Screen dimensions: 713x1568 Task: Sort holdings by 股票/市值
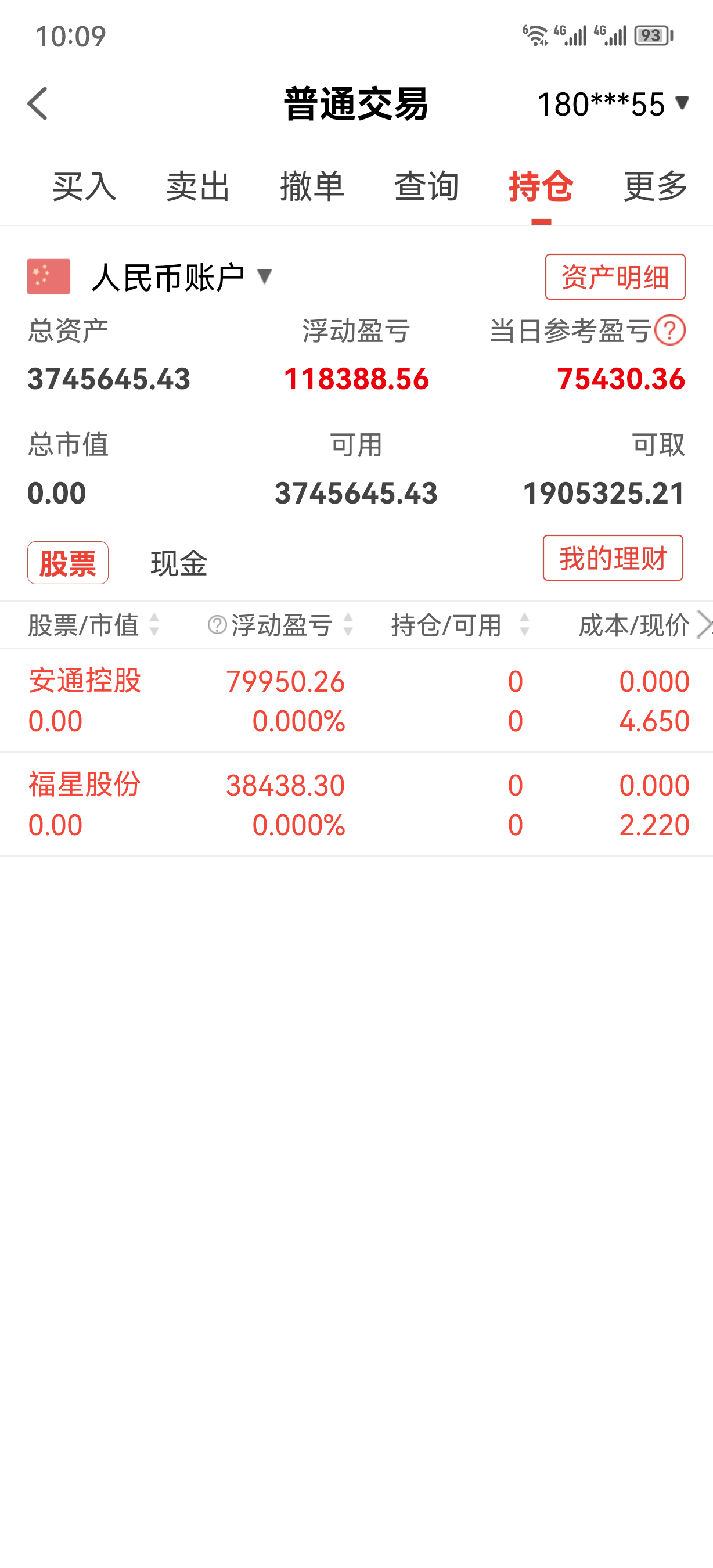[x=93, y=625]
